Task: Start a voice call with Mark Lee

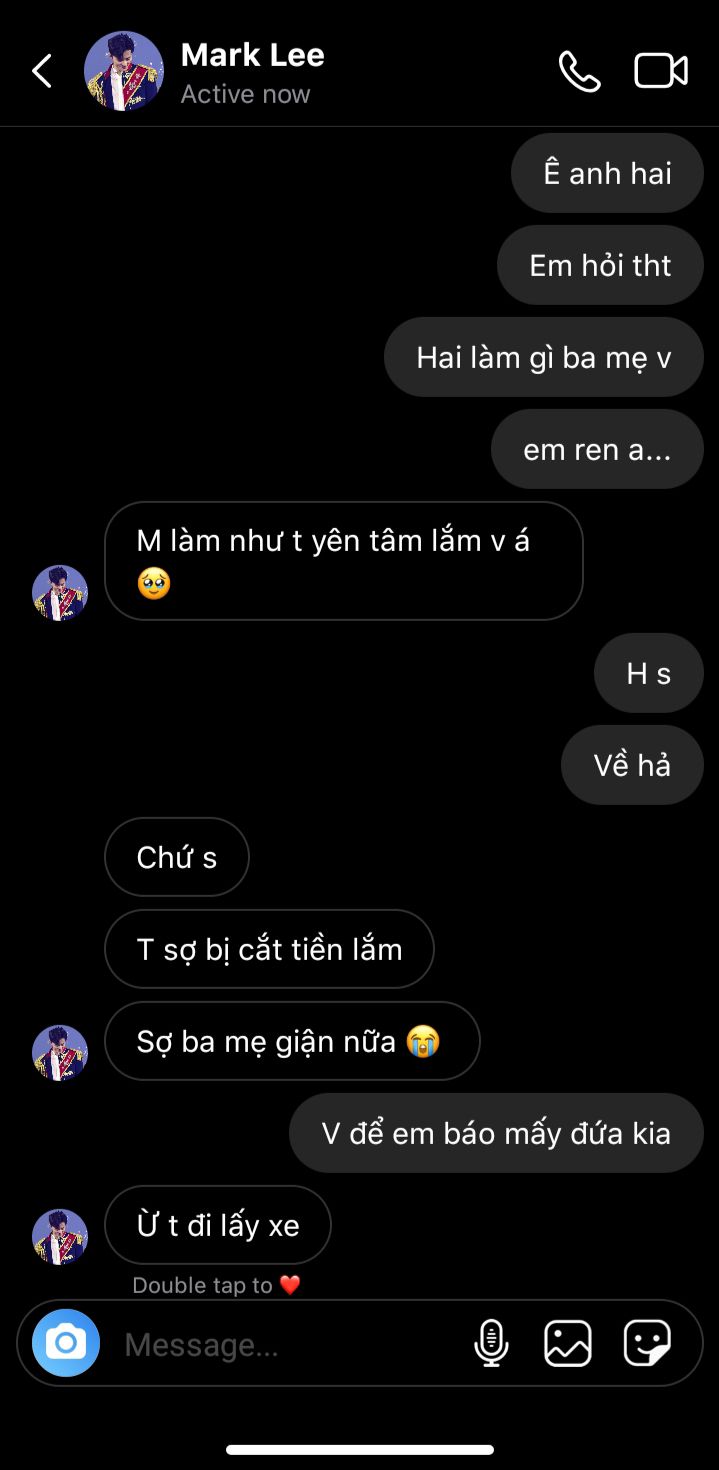Action: (x=579, y=71)
